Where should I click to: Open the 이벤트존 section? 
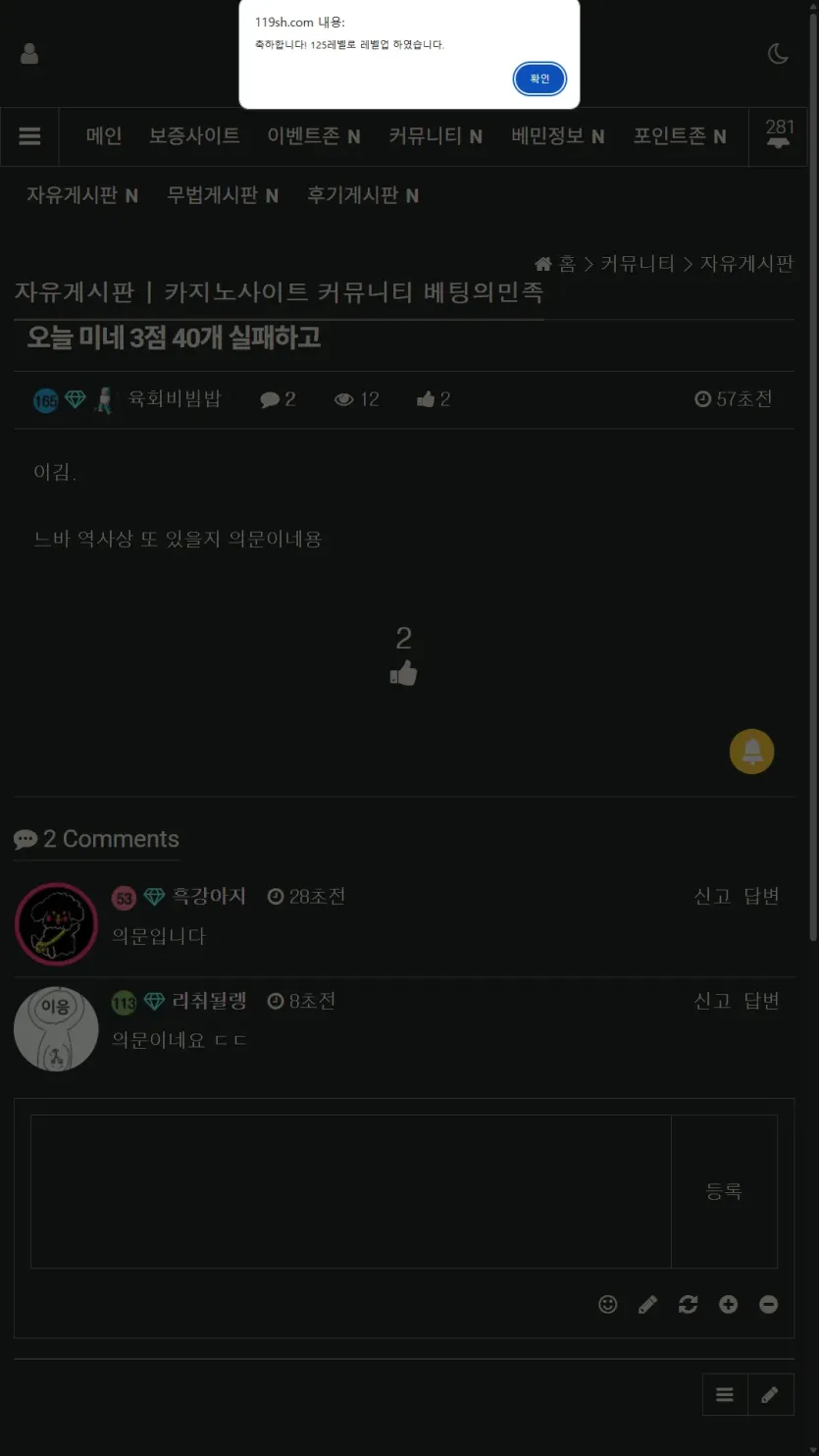pos(313,136)
